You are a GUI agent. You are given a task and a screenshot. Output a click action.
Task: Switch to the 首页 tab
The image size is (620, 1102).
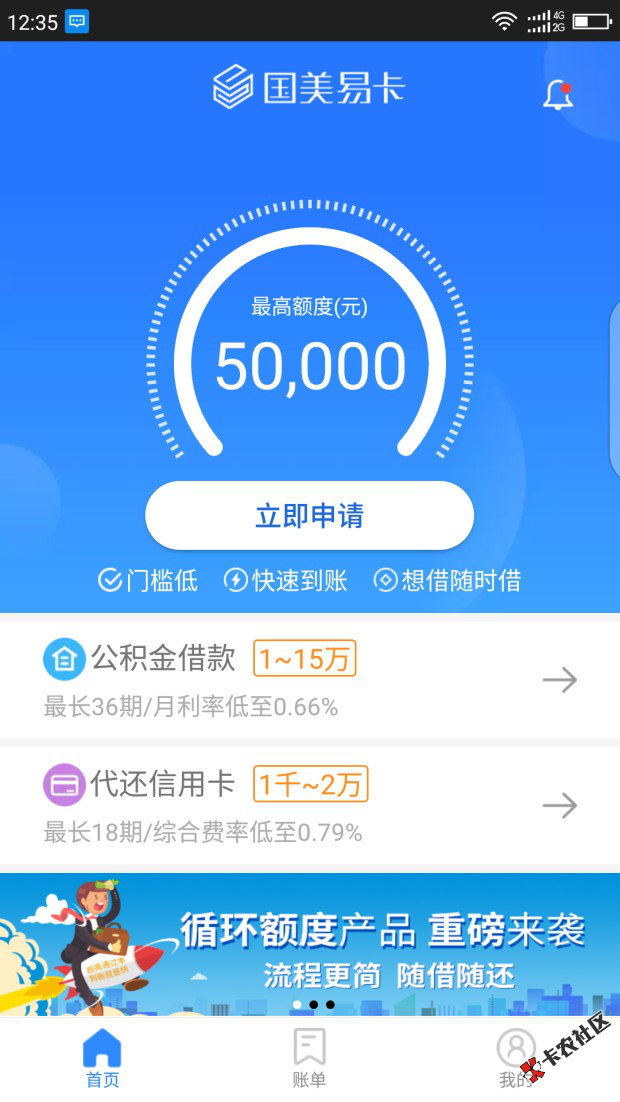click(x=102, y=1058)
